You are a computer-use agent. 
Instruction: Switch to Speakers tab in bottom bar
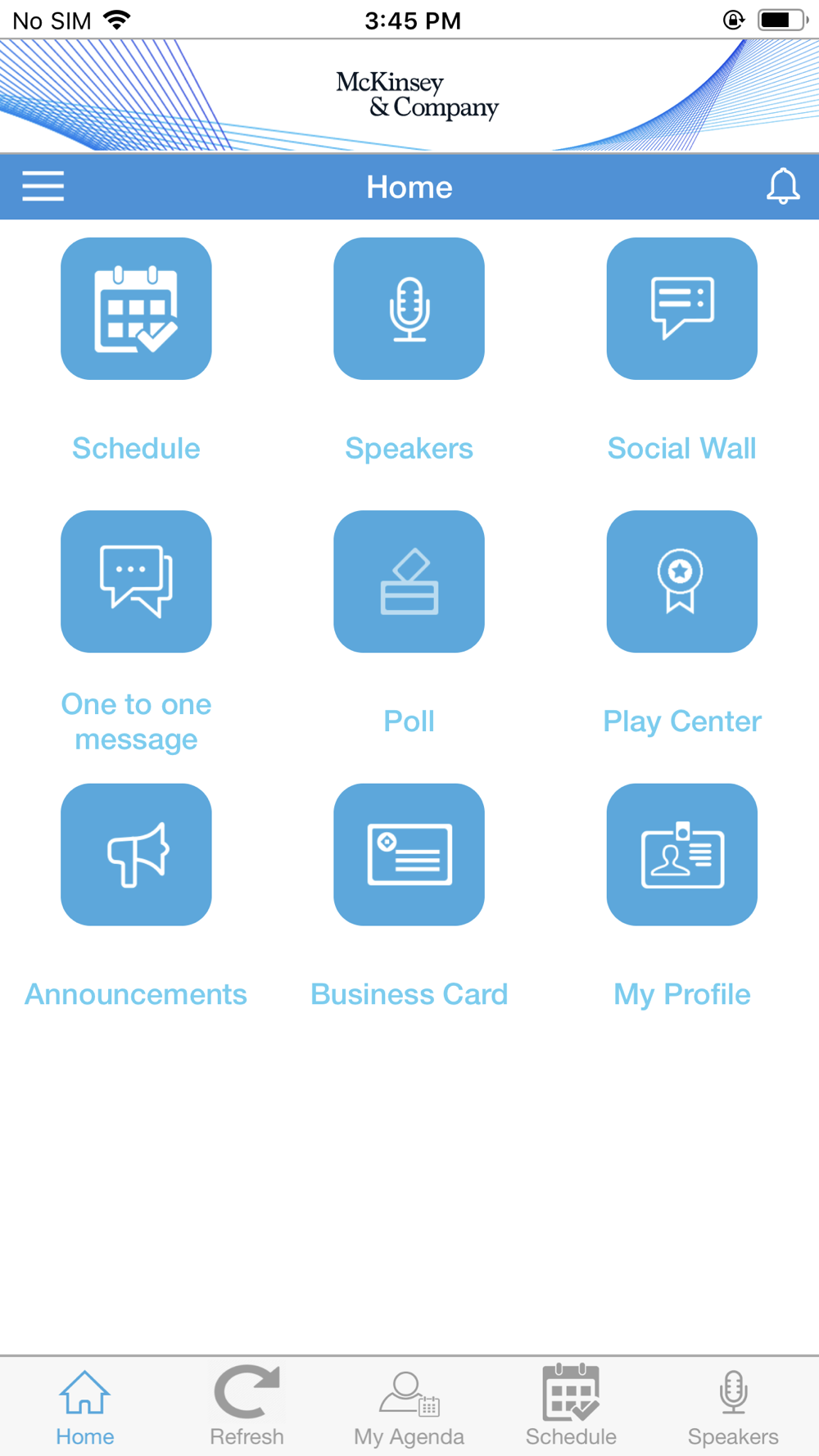(x=733, y=1408)
